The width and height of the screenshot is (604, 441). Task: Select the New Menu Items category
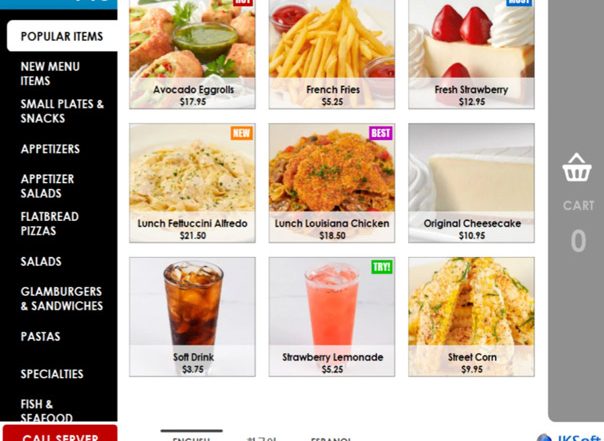pyautogui.click(x=50, y=74)
